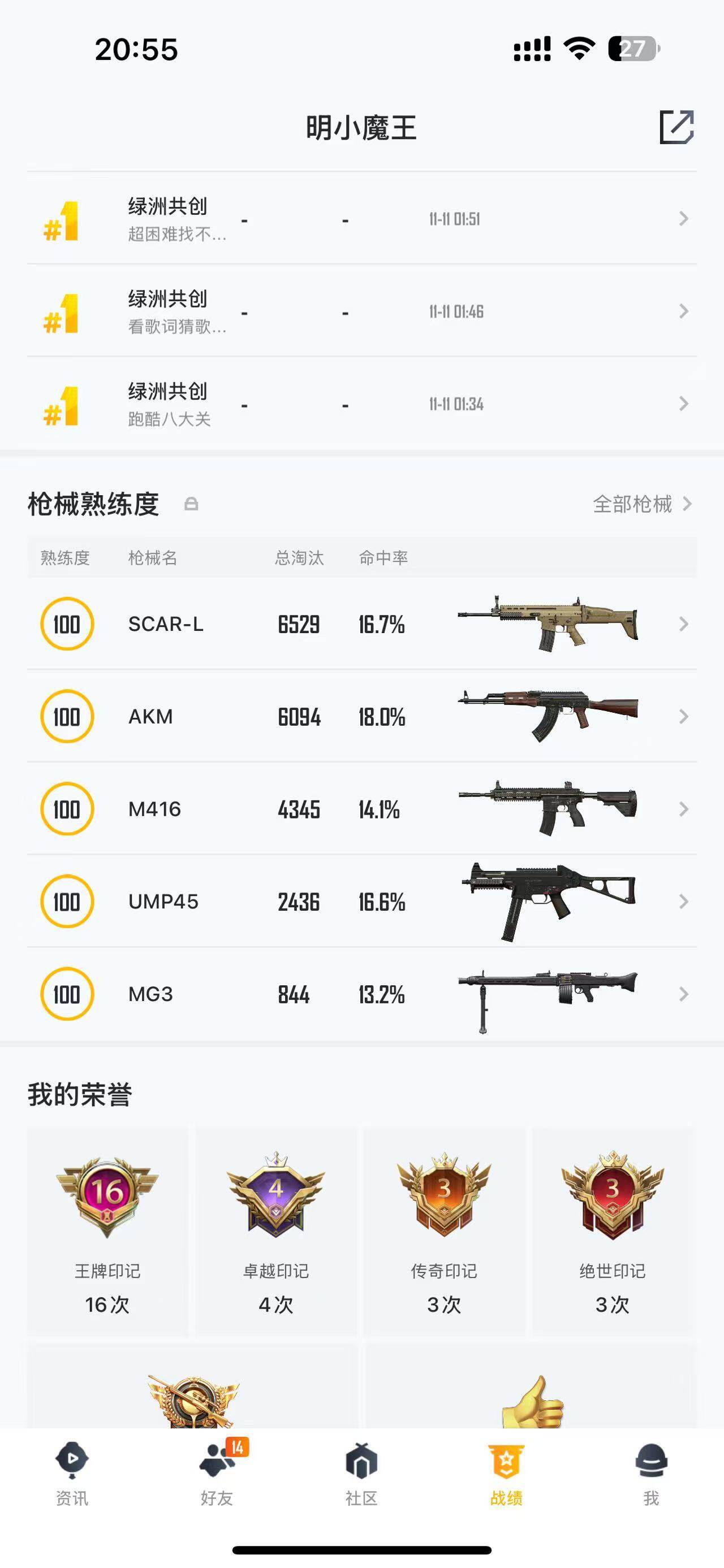Image resolution: width=724 pixels, height=1568 pixels.
Task: Go to the 我 profile tab
Action: [x=651, y=1474]
